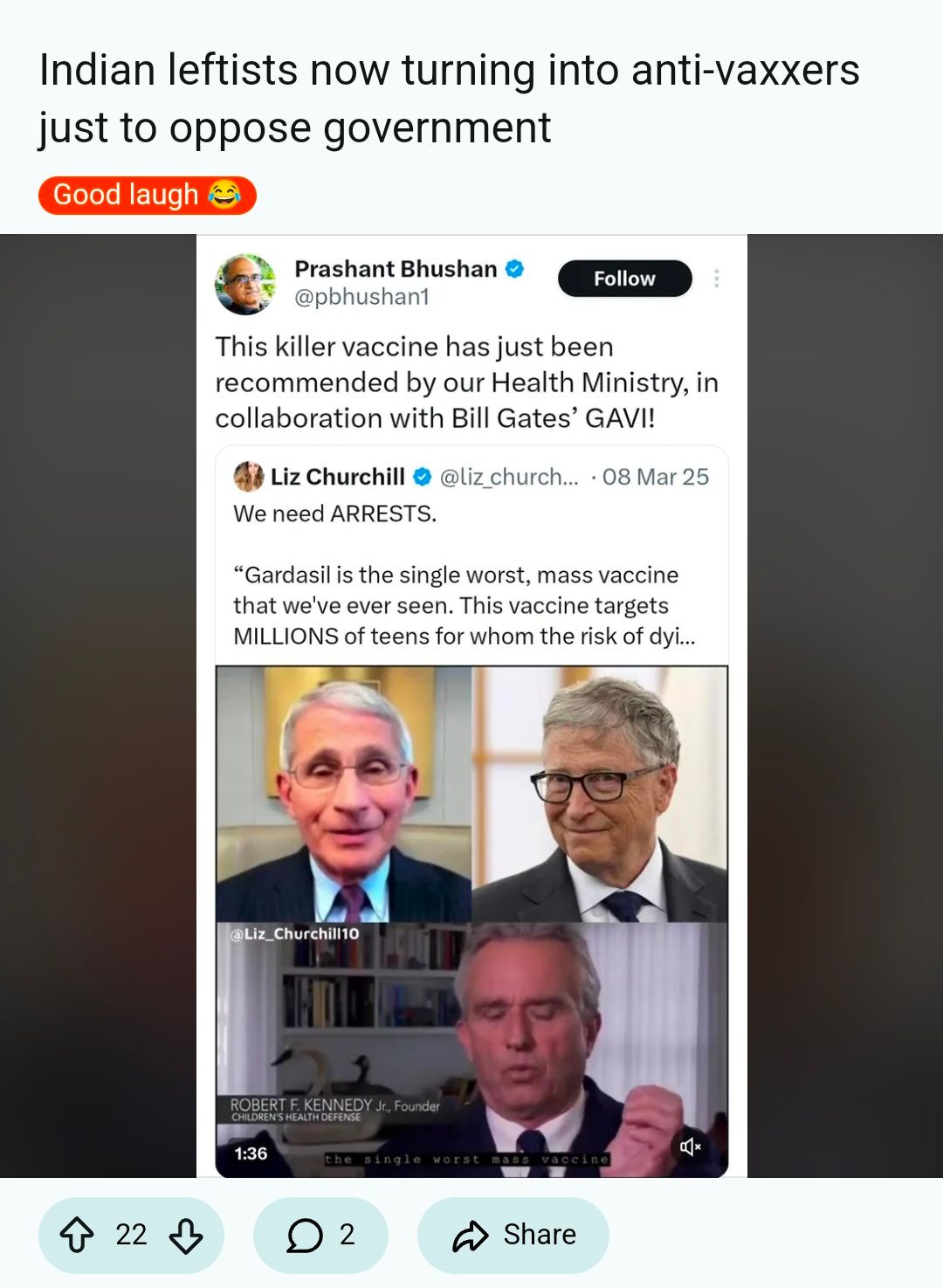Viewport: 943px width, 1288px height.
Task: Share this post
Action: pyautogui.click(x=513, y=1235)
